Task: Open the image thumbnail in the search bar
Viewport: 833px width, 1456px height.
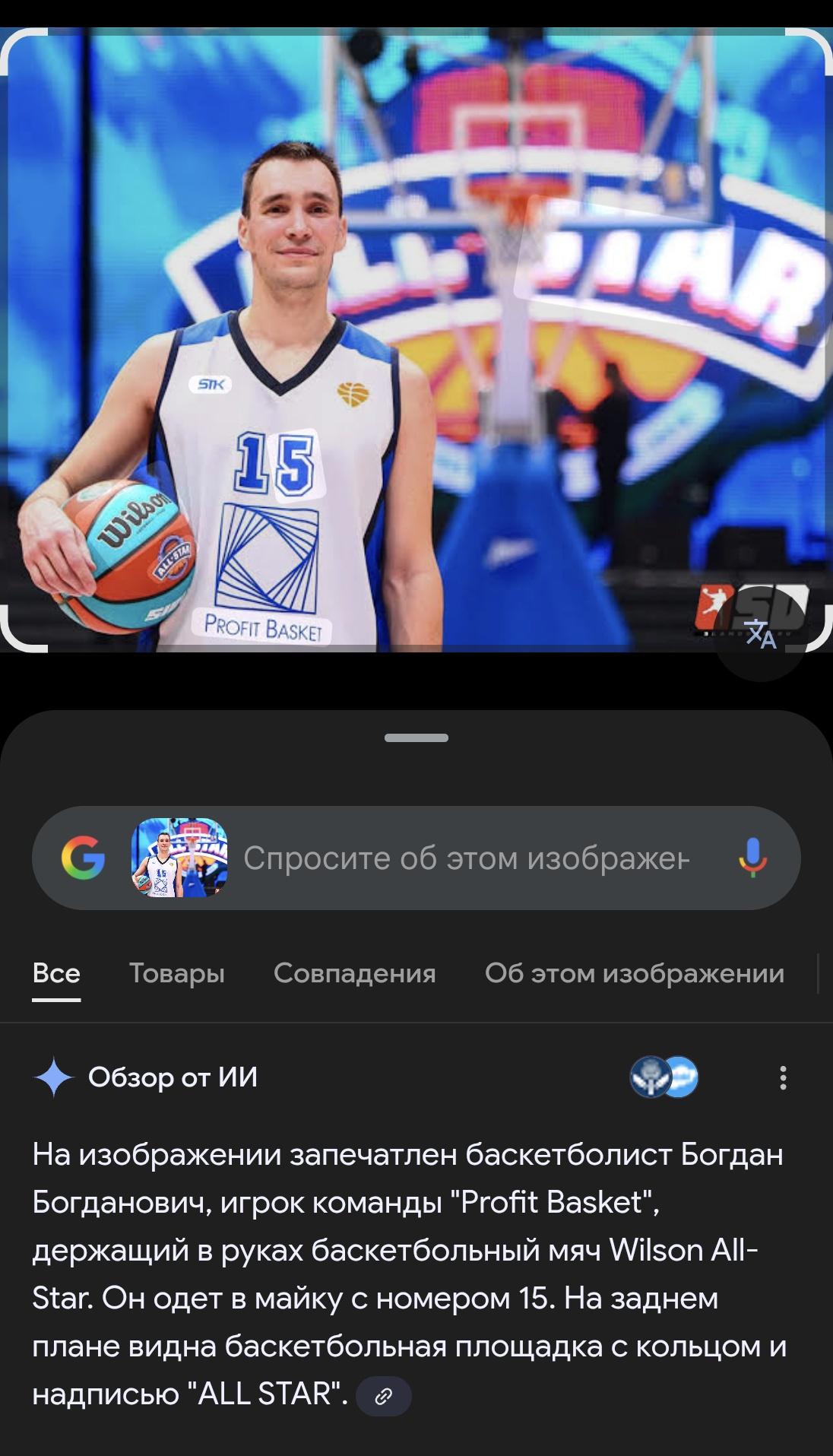Action: [x=179, y=858]
